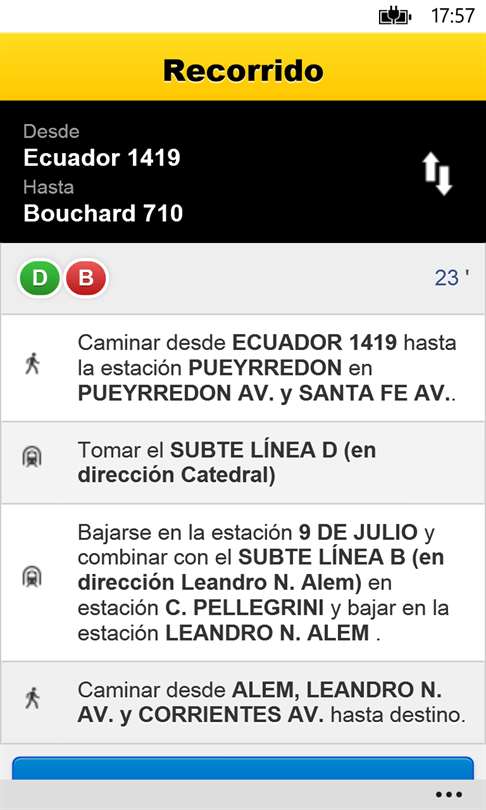
Task: Open the Subte Línea D step
Action: point(243,463)
